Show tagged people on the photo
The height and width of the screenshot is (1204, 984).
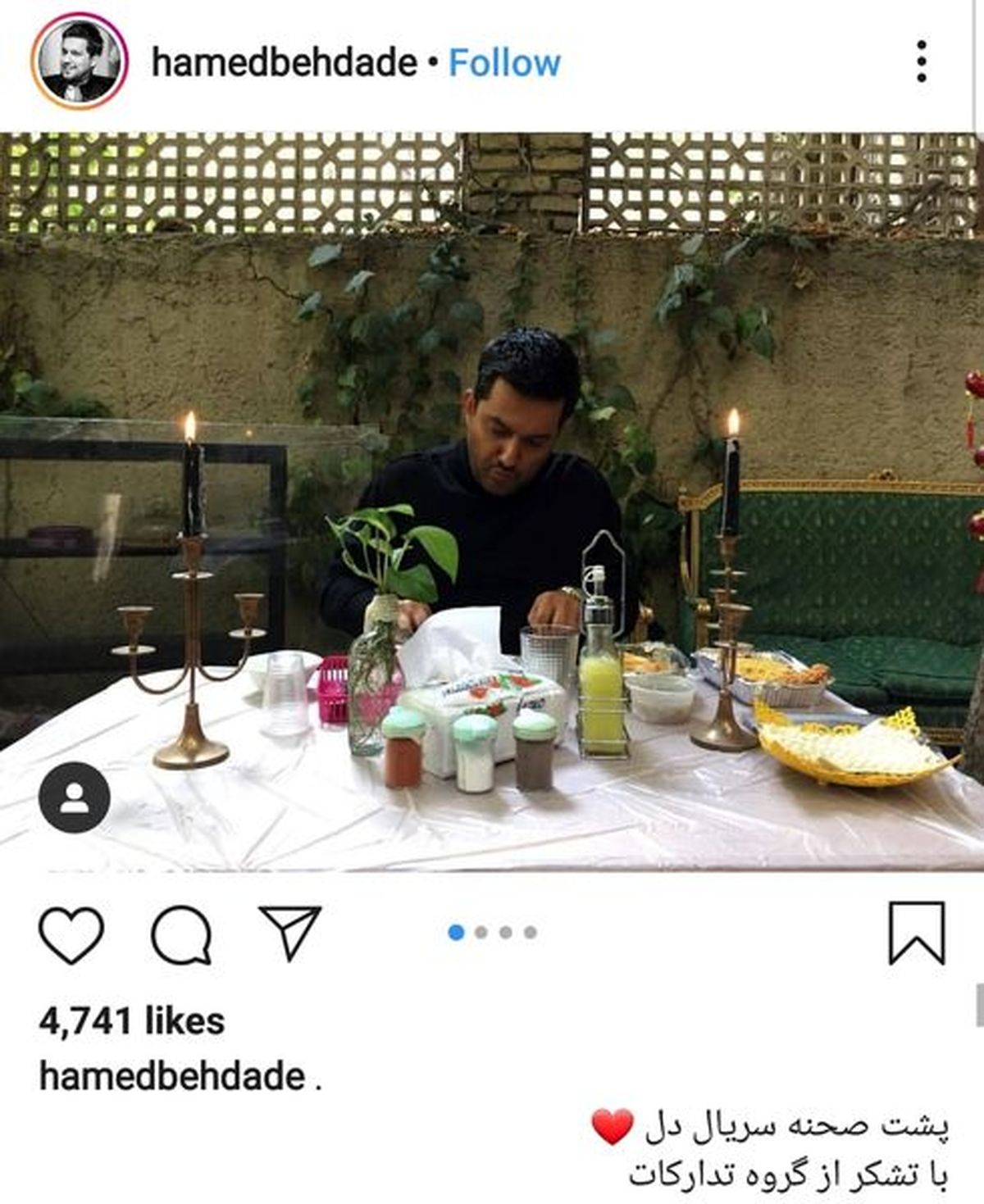pos(75,797)
